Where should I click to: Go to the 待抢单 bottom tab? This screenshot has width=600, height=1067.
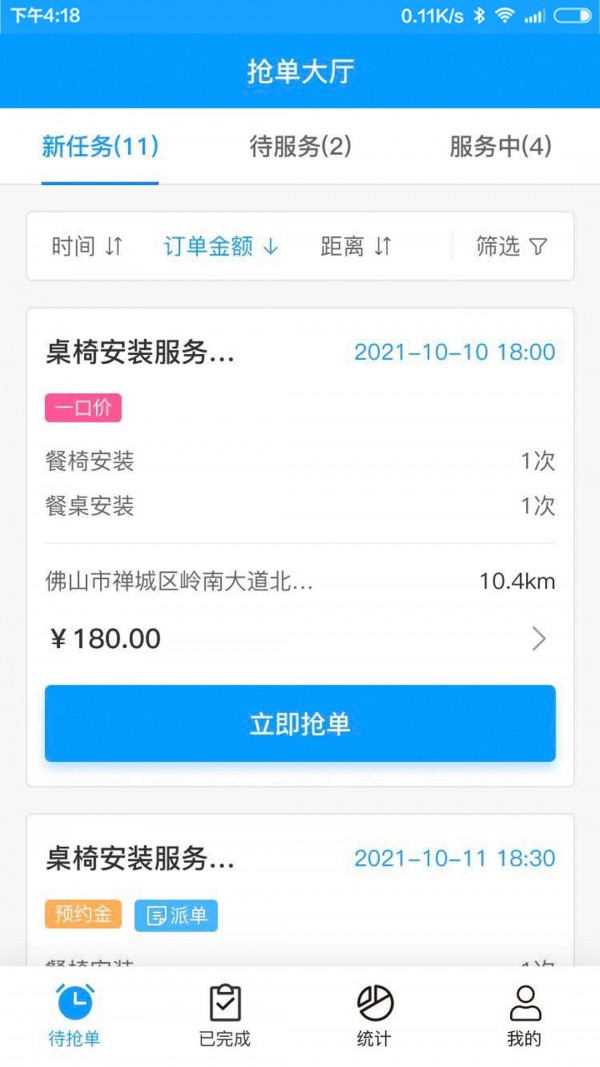point(75,1015)
